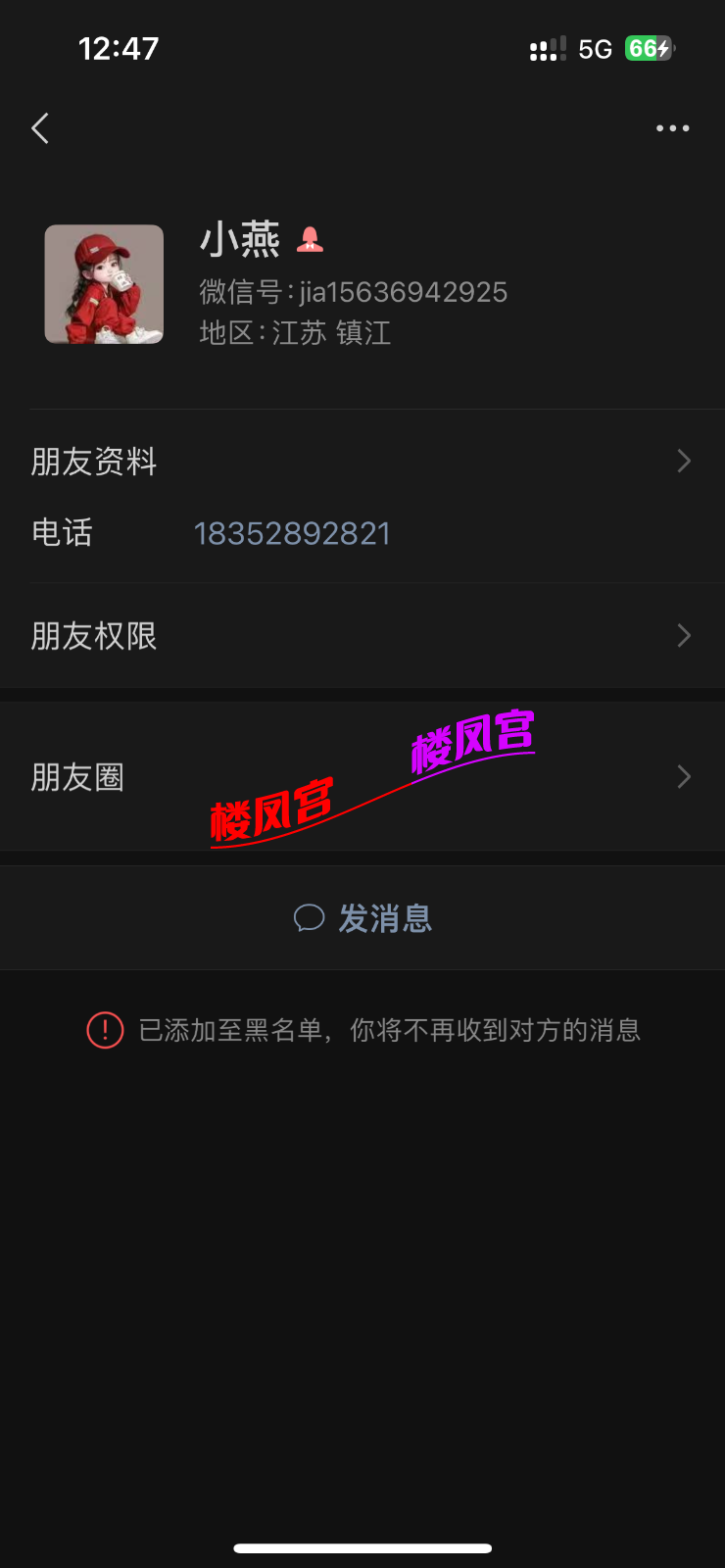Open the three-dot more options menu

tap(672, 128)
